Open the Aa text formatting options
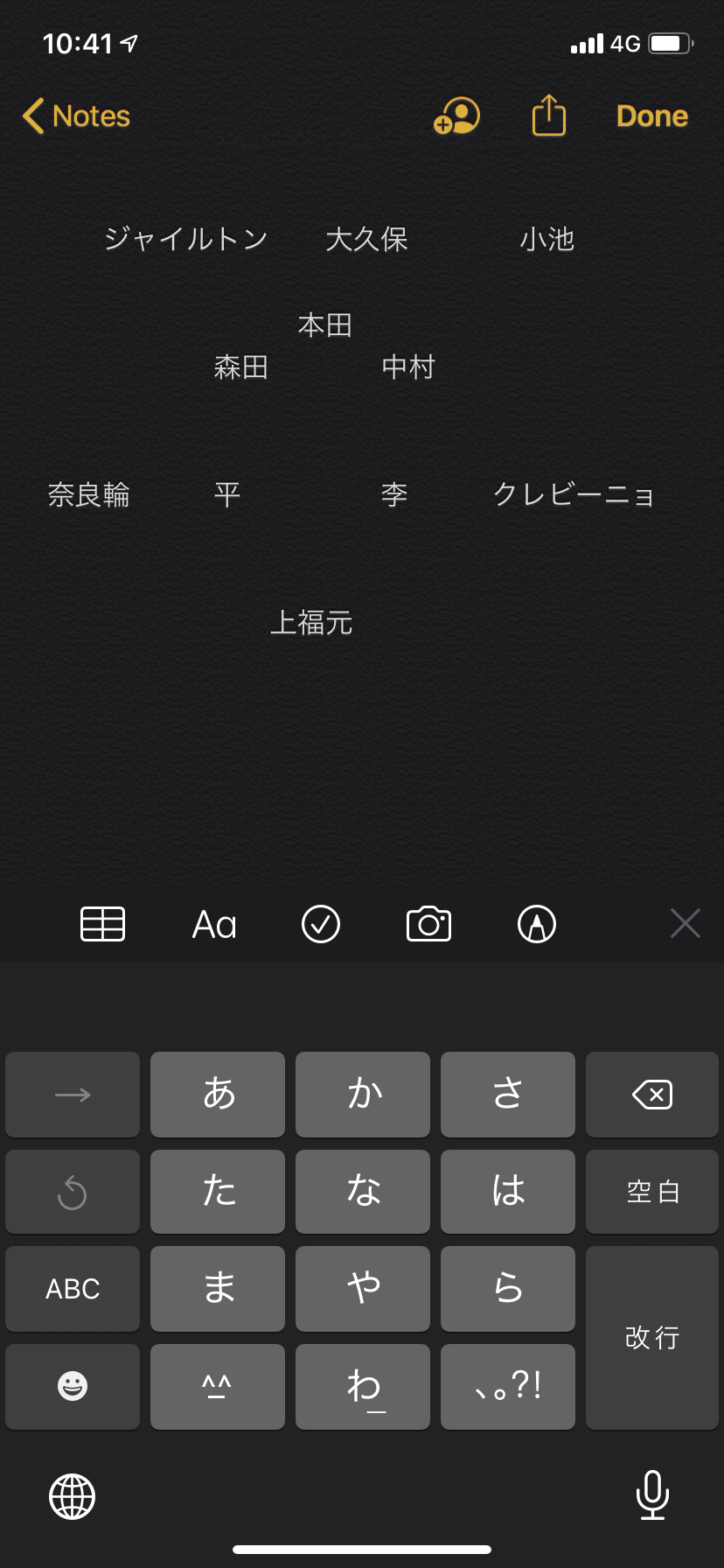Viewport: 724px width, 1568px height. pyautogui.click(x=214, y=925)
